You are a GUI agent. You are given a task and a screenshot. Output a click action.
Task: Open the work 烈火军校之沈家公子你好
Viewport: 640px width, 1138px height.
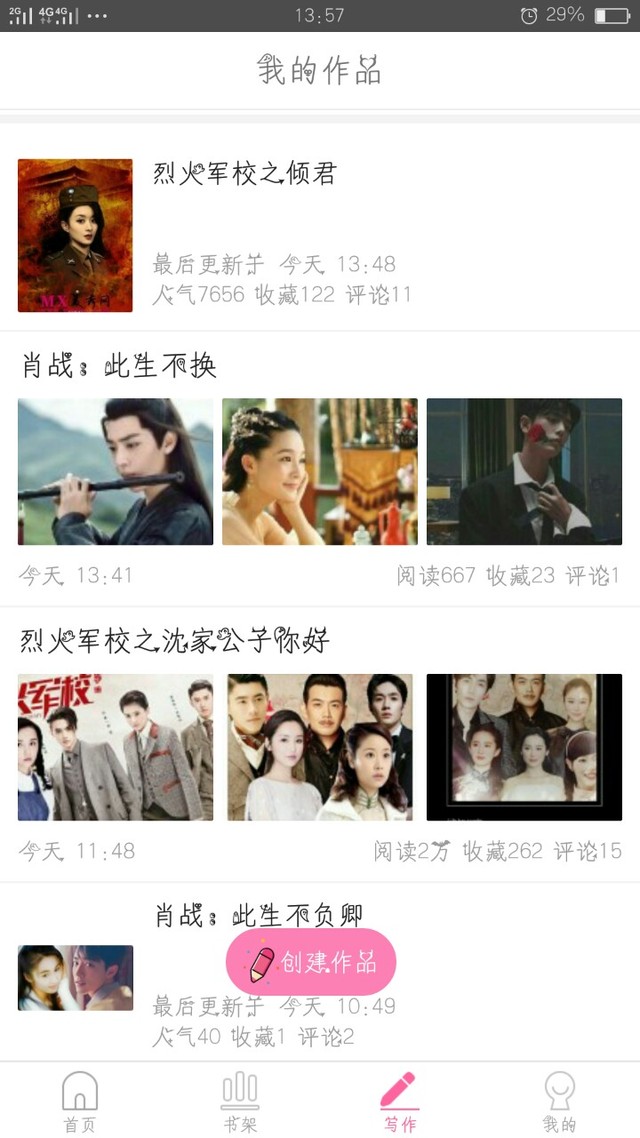[x=175, y=641]
